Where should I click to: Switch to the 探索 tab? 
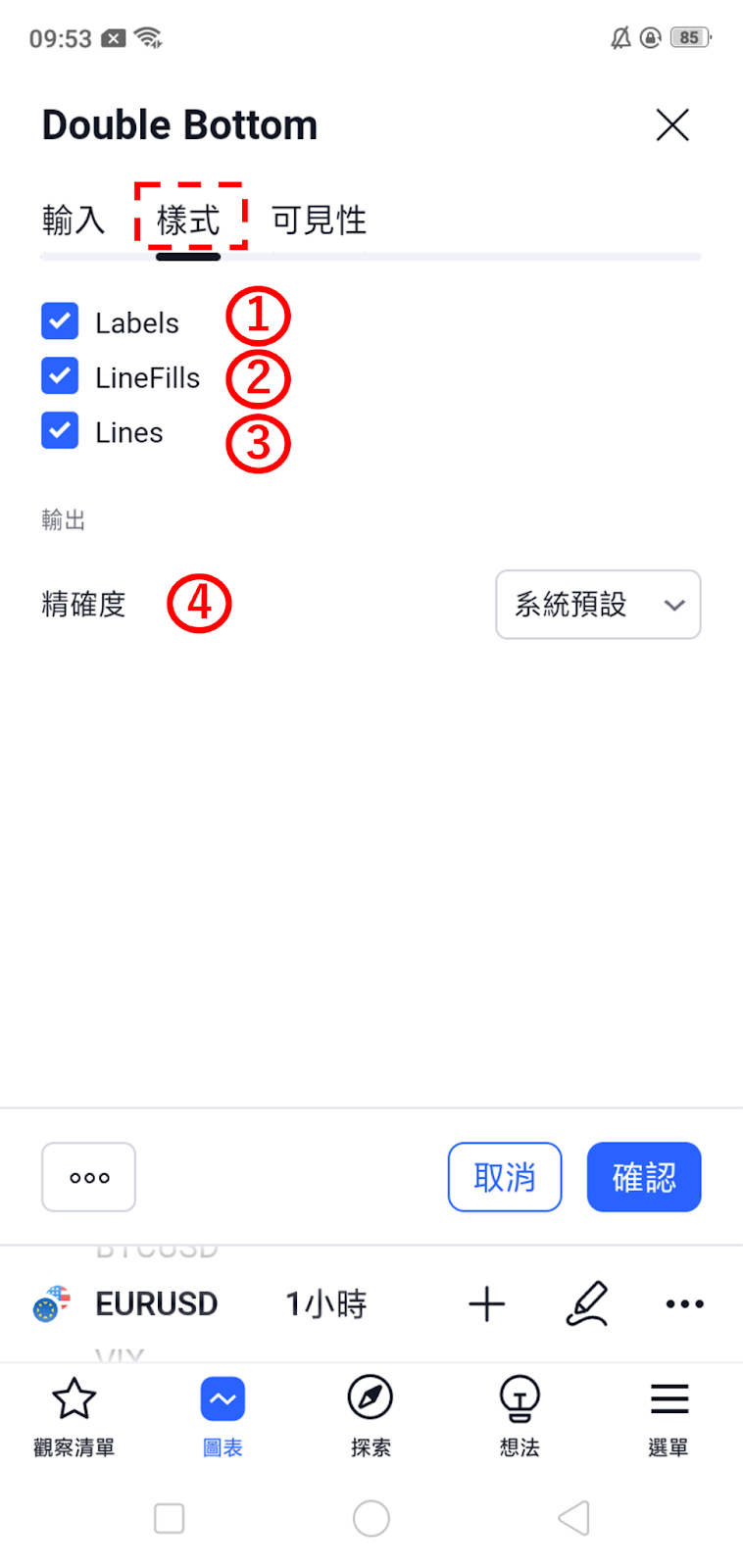click(x=371, y=1417)
